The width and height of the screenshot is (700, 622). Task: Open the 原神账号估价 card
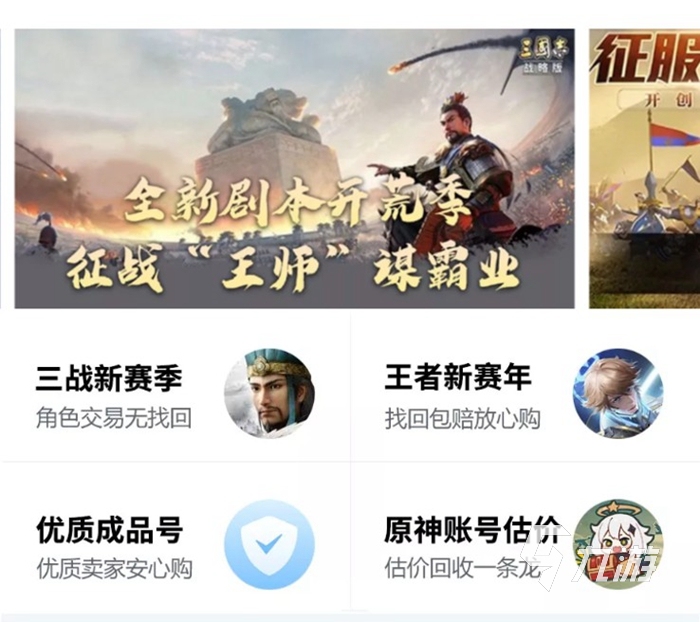click(525, 545)
